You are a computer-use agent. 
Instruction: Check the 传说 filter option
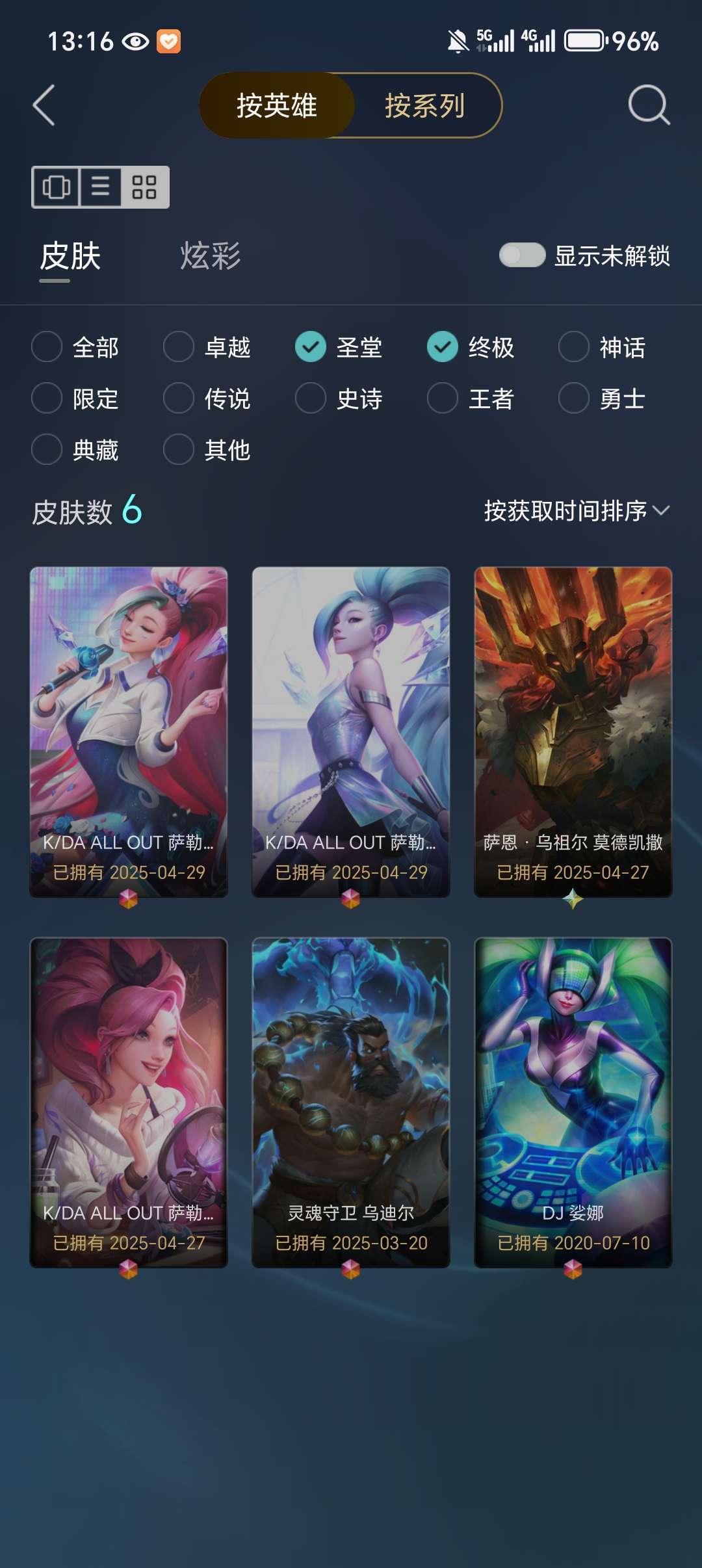pyautogui.click(x=207, y=399)
